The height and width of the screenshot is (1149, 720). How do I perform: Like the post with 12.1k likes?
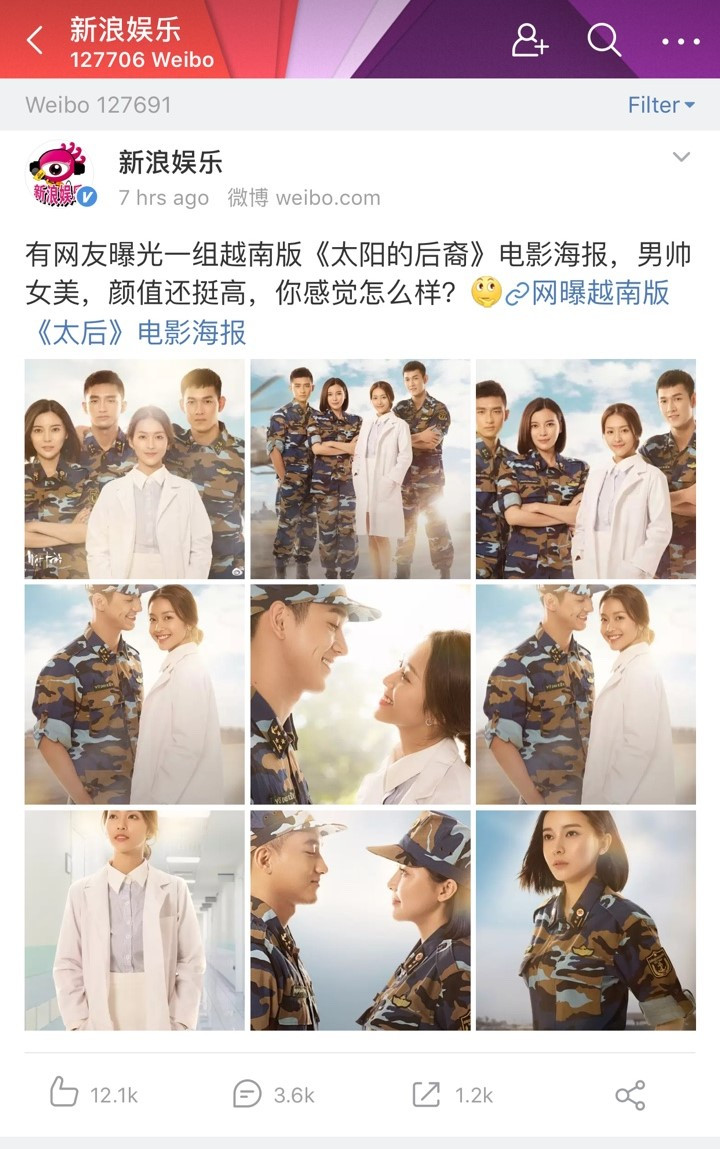point(93,1094)
